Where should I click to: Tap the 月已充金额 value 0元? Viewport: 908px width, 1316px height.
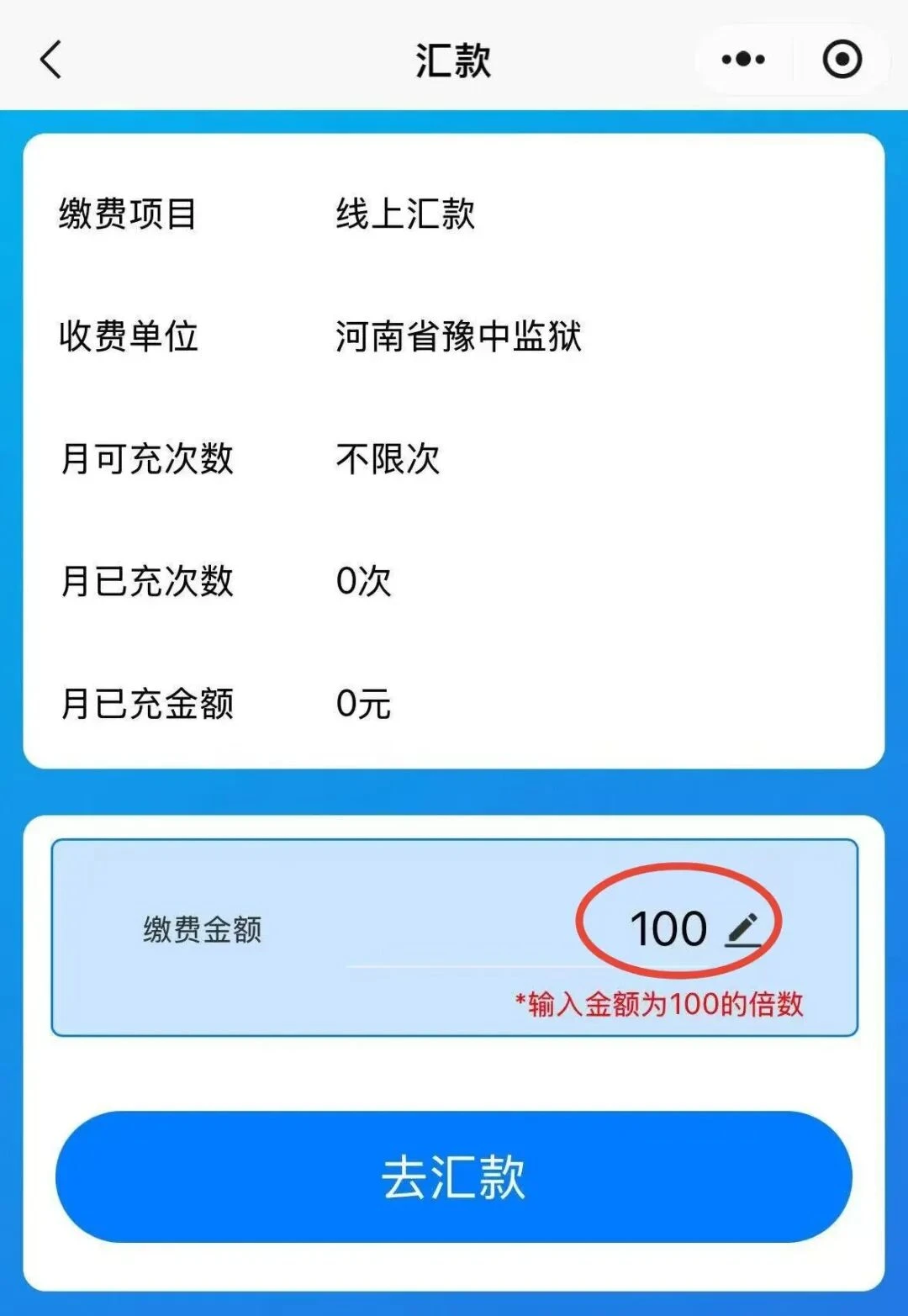[x=365, y=705]
